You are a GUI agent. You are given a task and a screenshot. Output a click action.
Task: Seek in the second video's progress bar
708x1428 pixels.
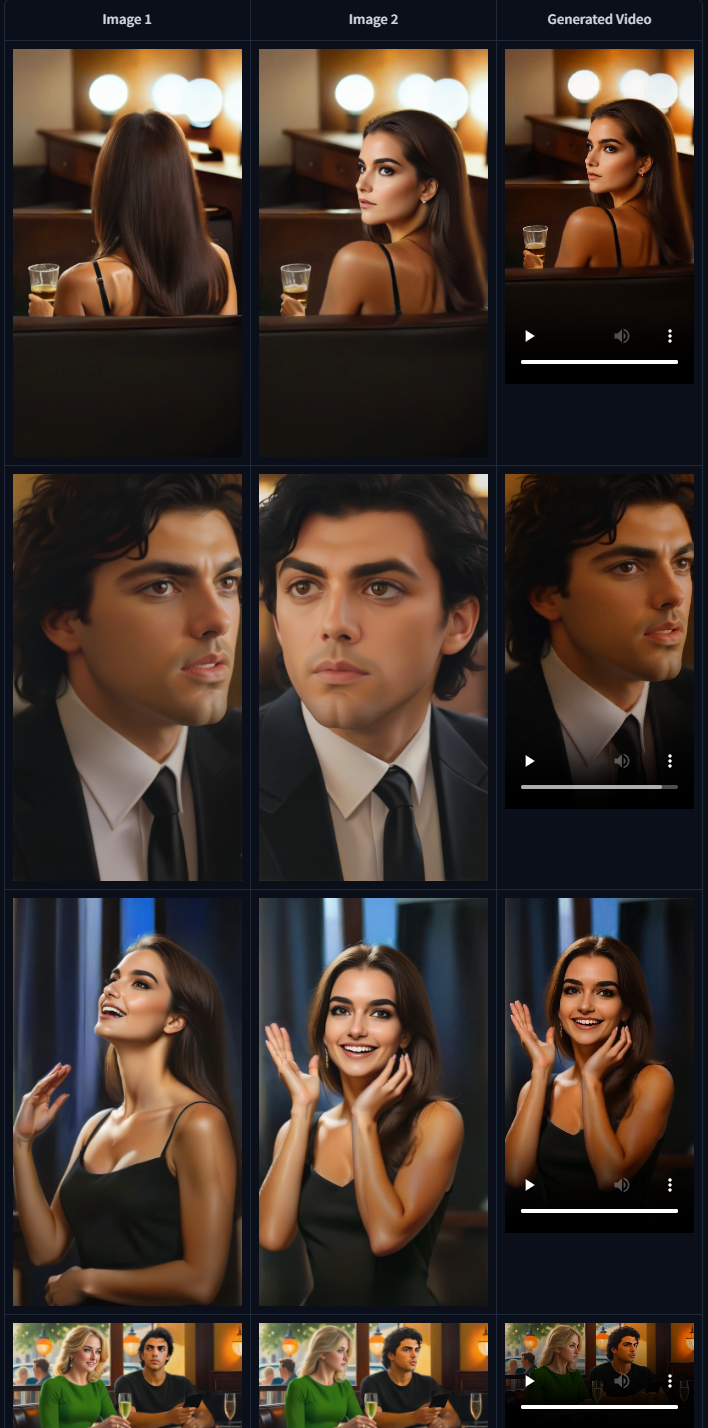[x=599, y=787]
